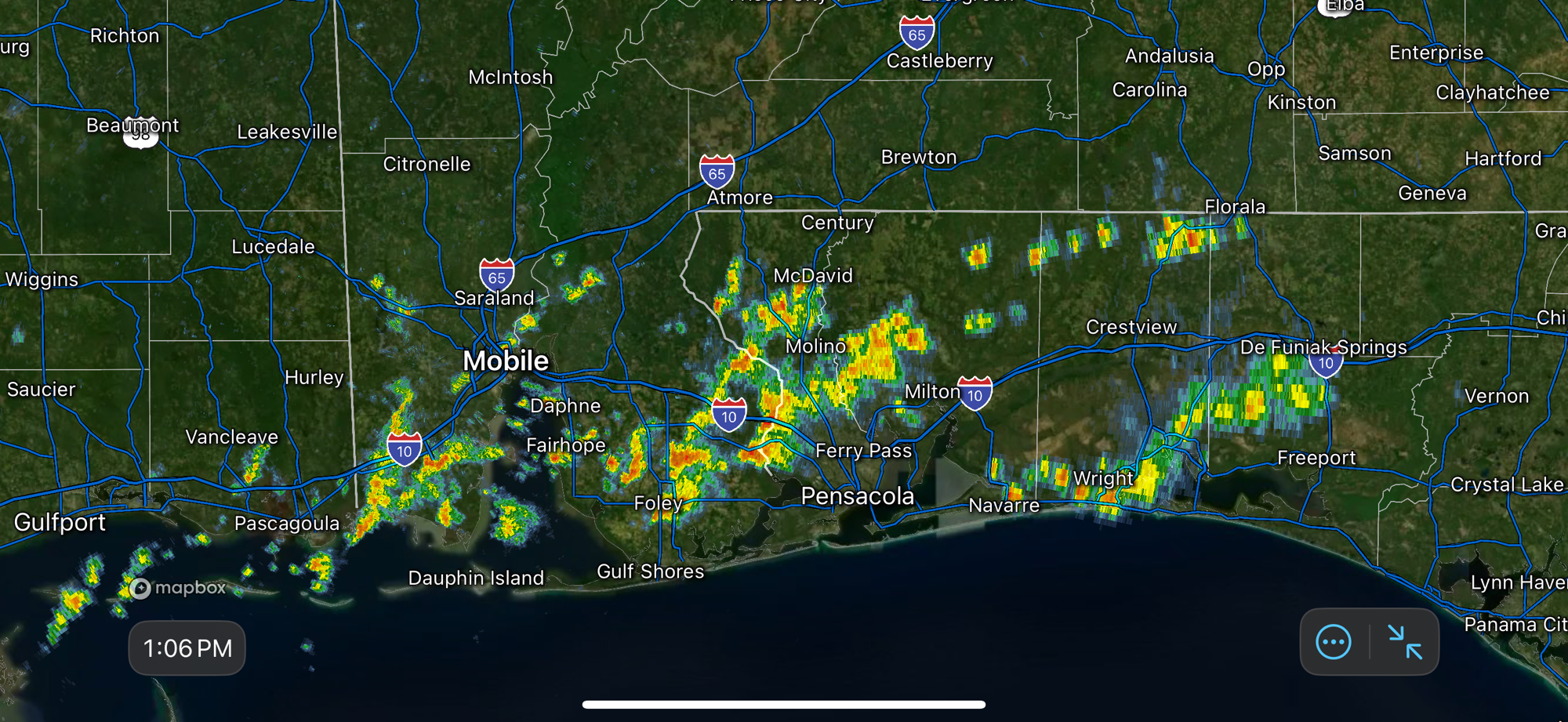The image size is (1568, 722).
Task: Open the more options ellipsis menu
Action: [1334, 643]
